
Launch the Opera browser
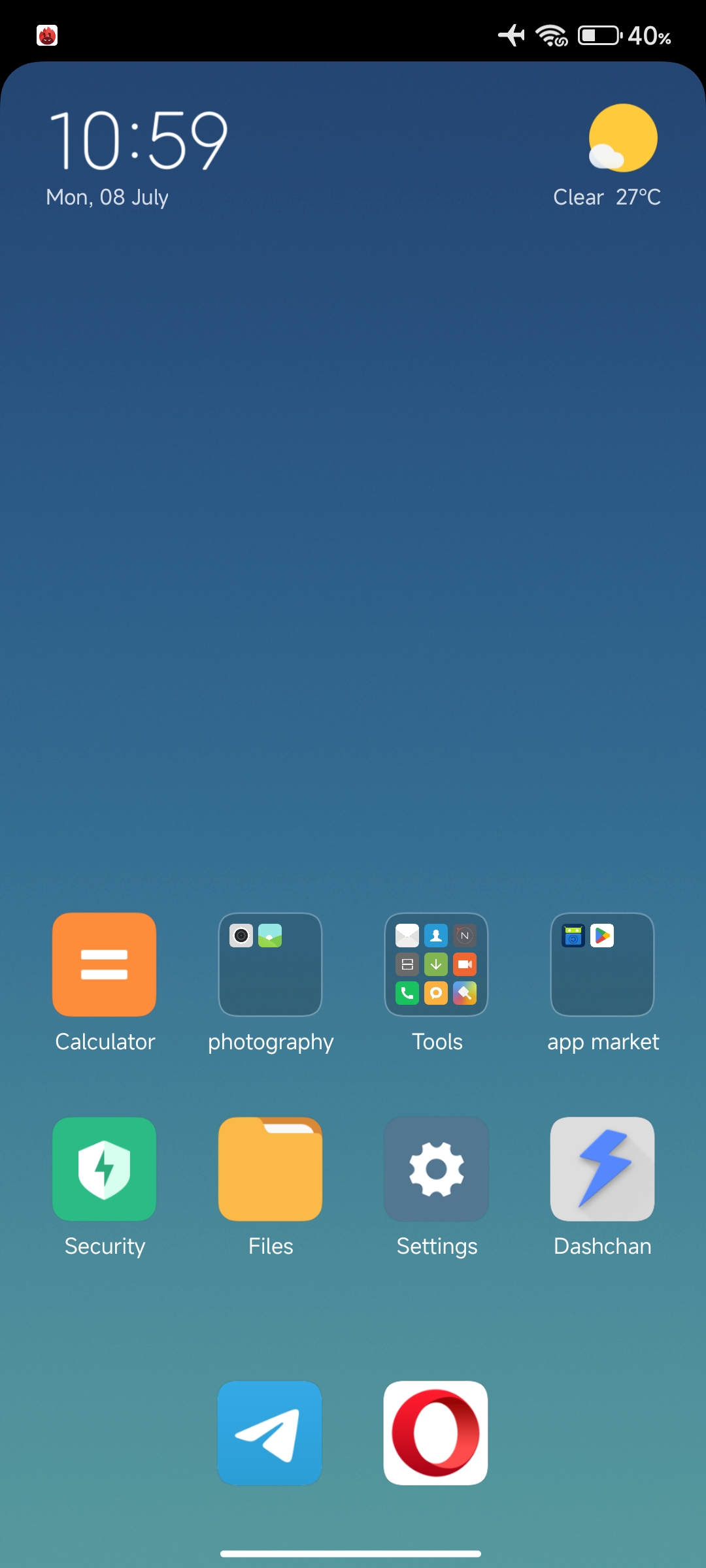pyautogui.click(x=436, y=1433)
